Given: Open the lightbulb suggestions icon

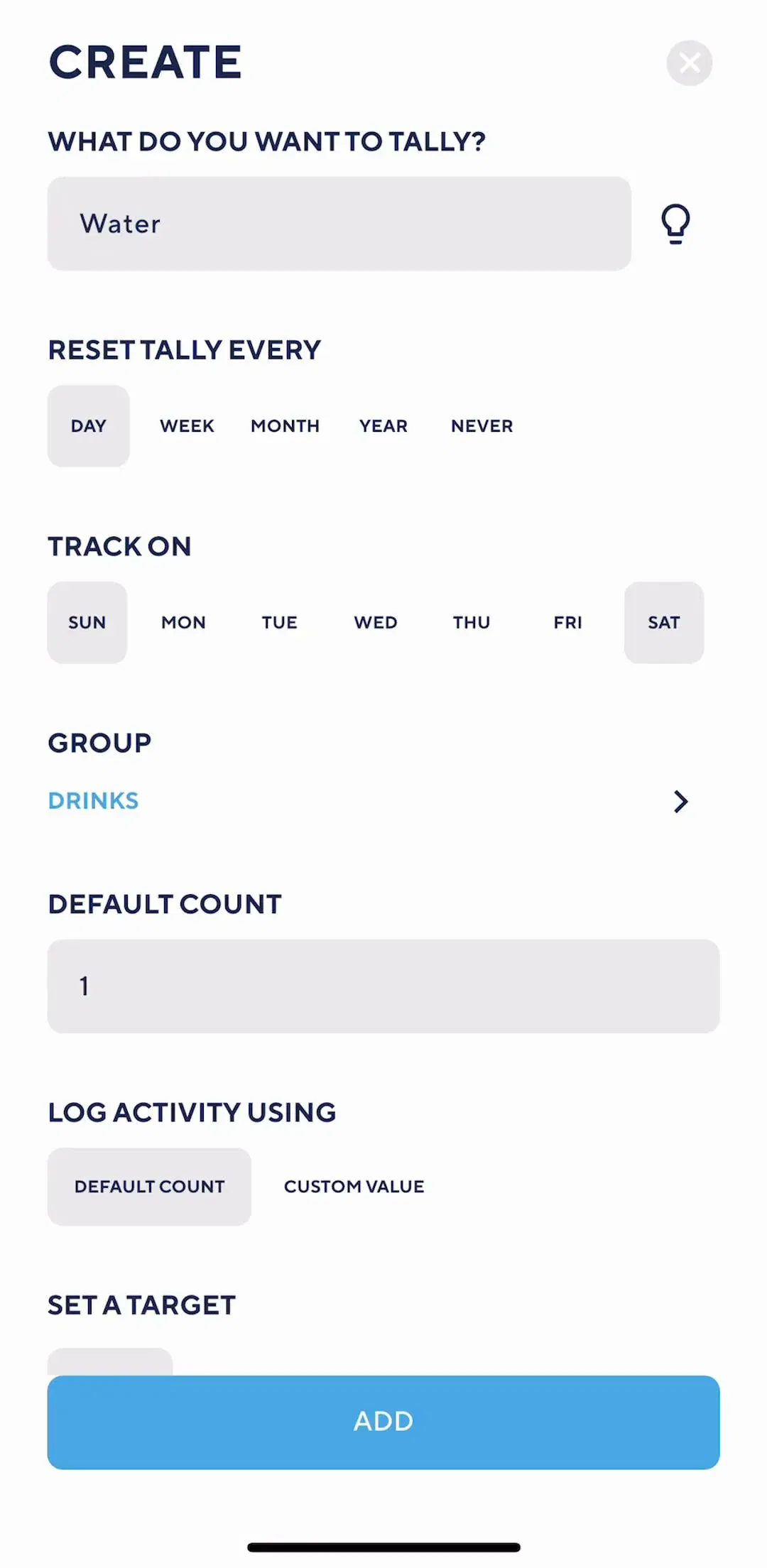Looking at the screenshot, I should 675,224.
